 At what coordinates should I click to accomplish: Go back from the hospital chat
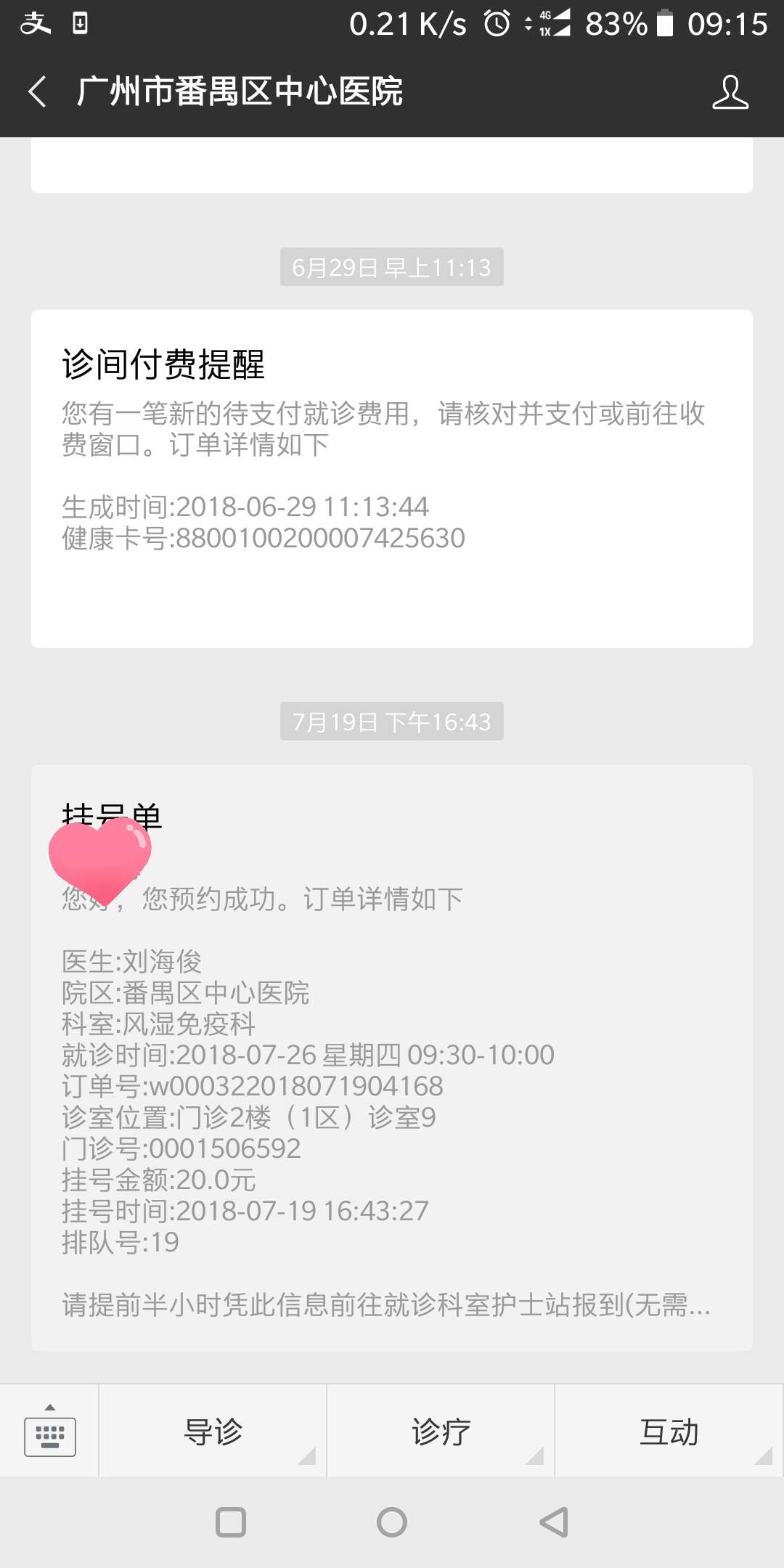(x=38, y=92)
